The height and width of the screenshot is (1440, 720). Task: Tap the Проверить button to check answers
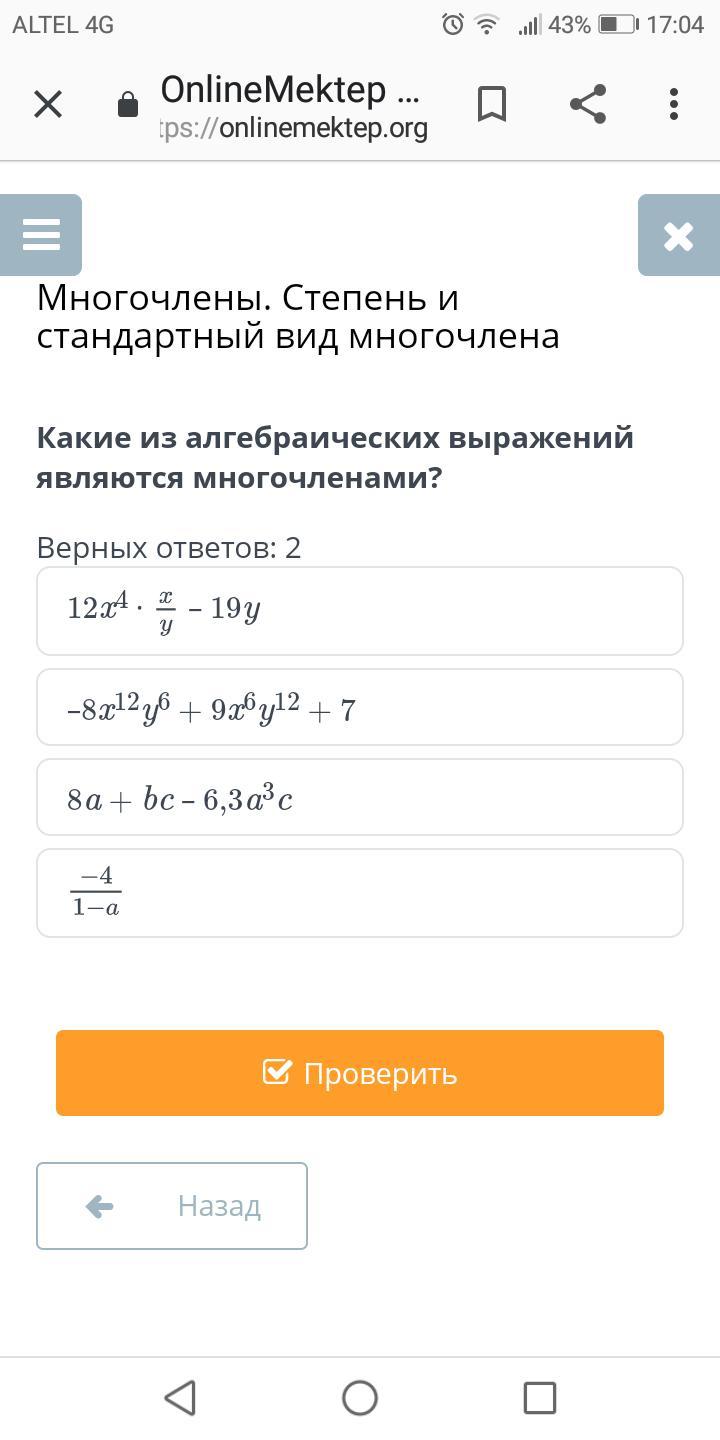pos(360,1073)
